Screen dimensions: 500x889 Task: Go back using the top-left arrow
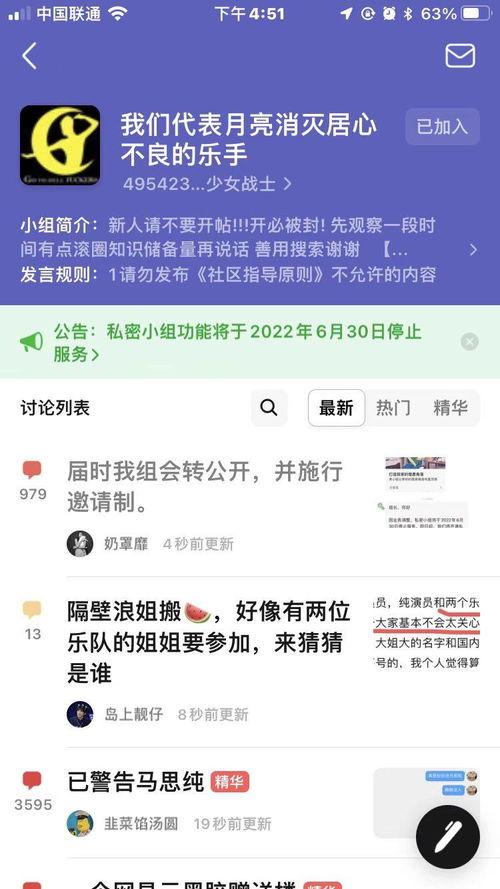point(29,56)
